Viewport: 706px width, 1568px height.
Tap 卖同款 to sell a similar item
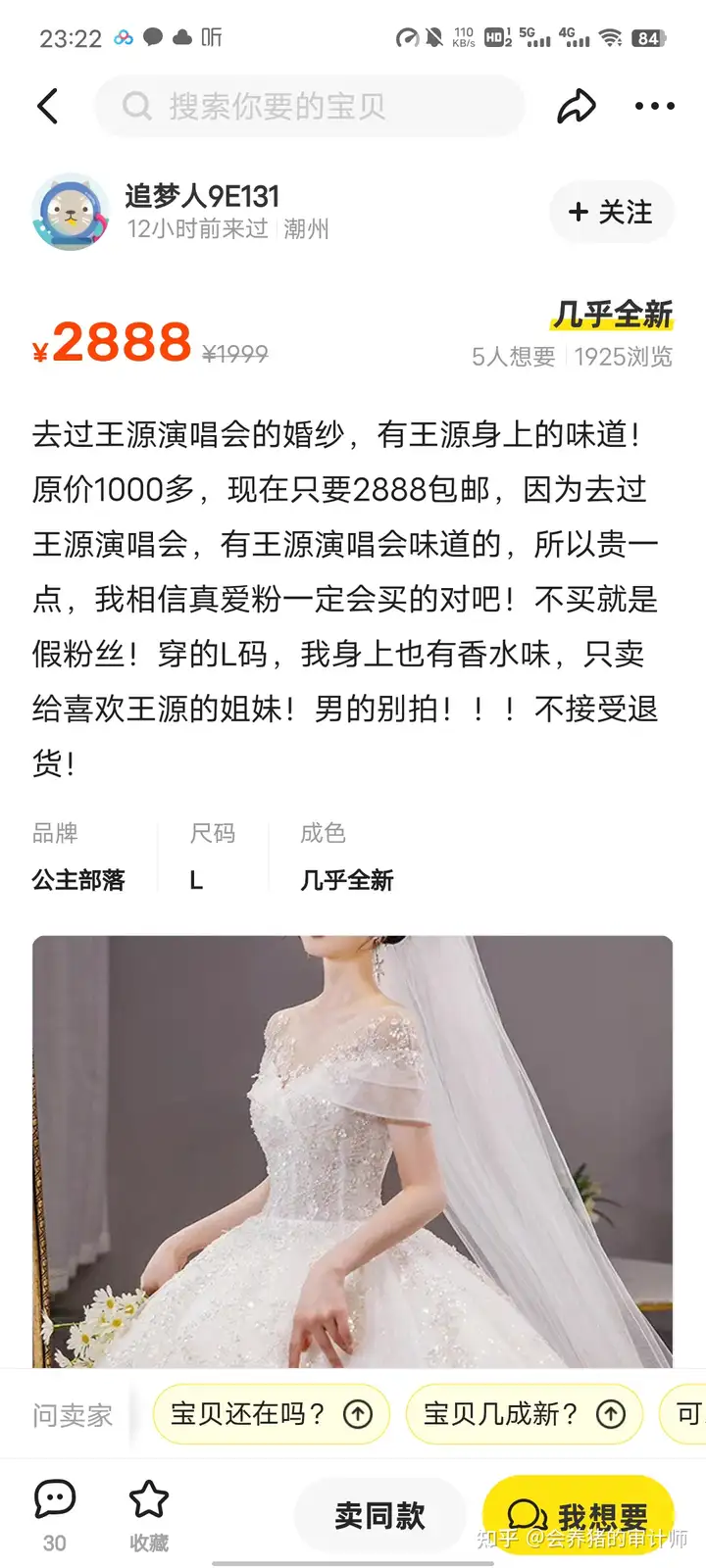point(379,1515)
